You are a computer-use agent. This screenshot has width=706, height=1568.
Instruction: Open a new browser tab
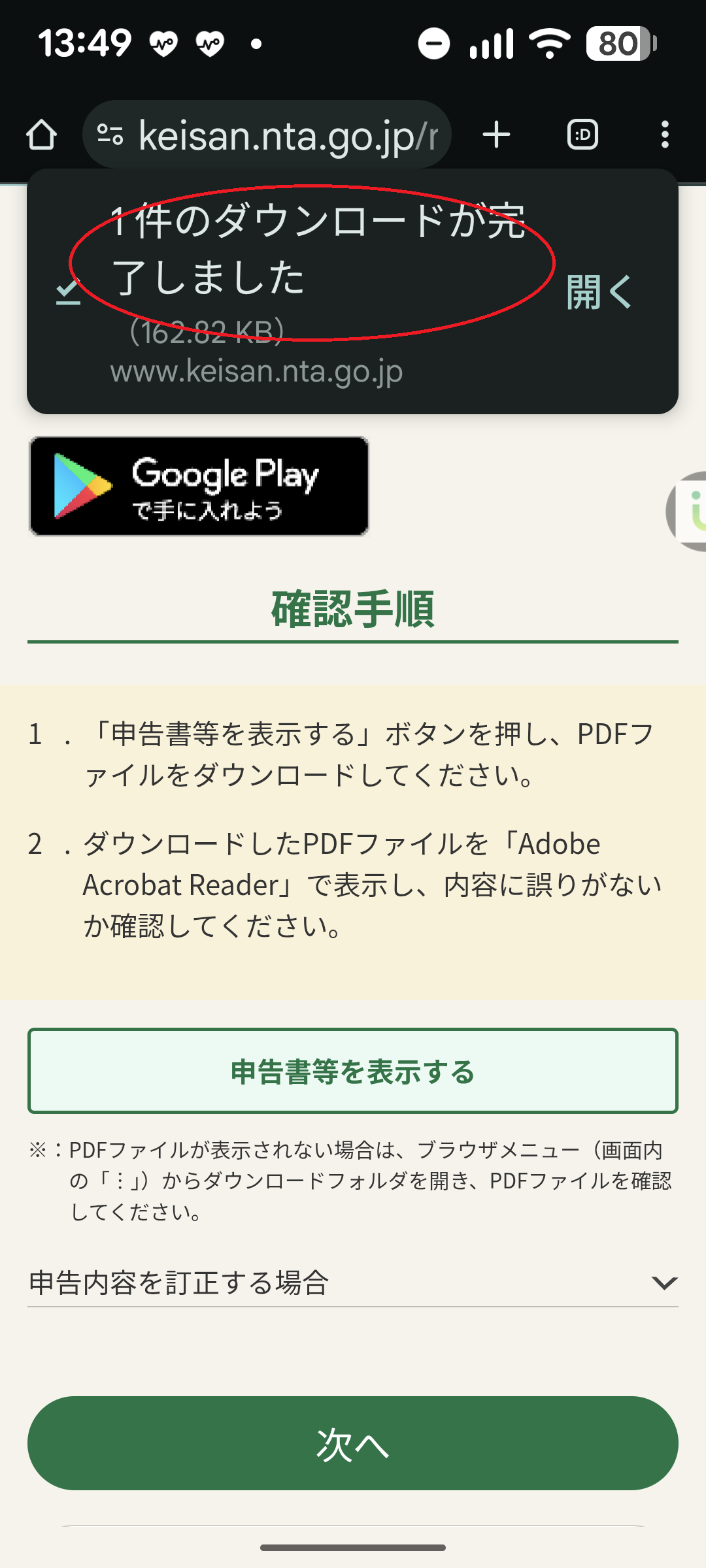pyautogui.click(x=497, y=135)
